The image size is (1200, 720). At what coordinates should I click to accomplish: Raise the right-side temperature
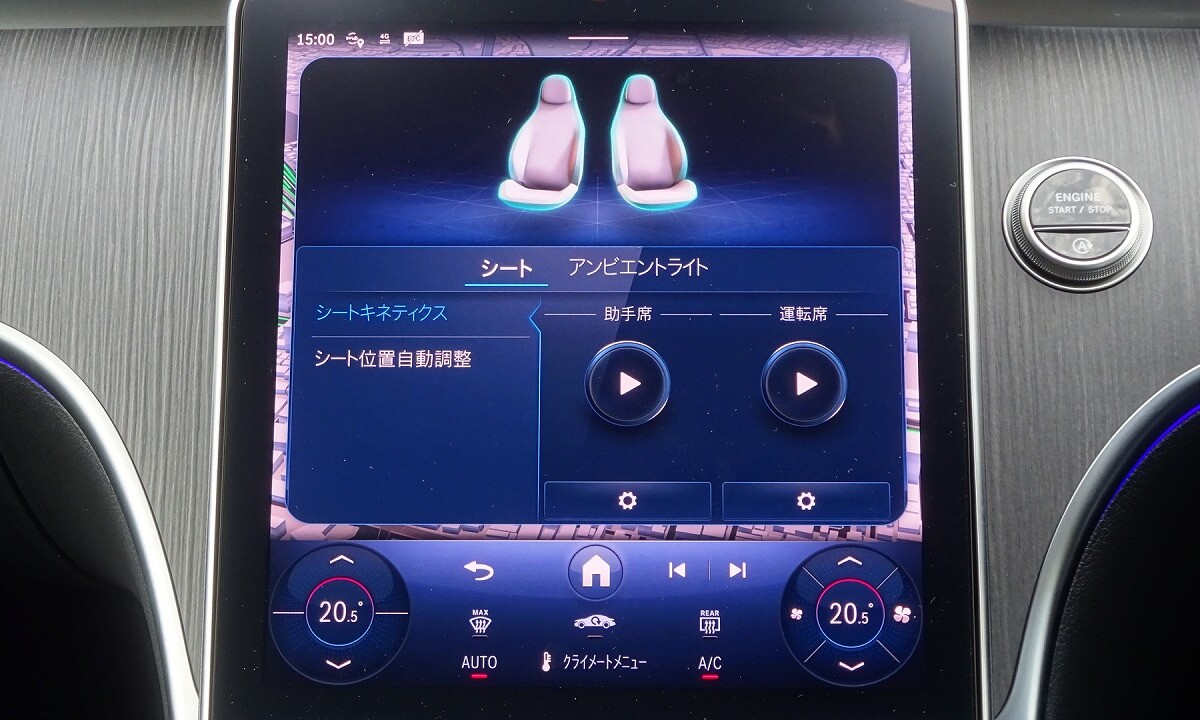(849, 561)
